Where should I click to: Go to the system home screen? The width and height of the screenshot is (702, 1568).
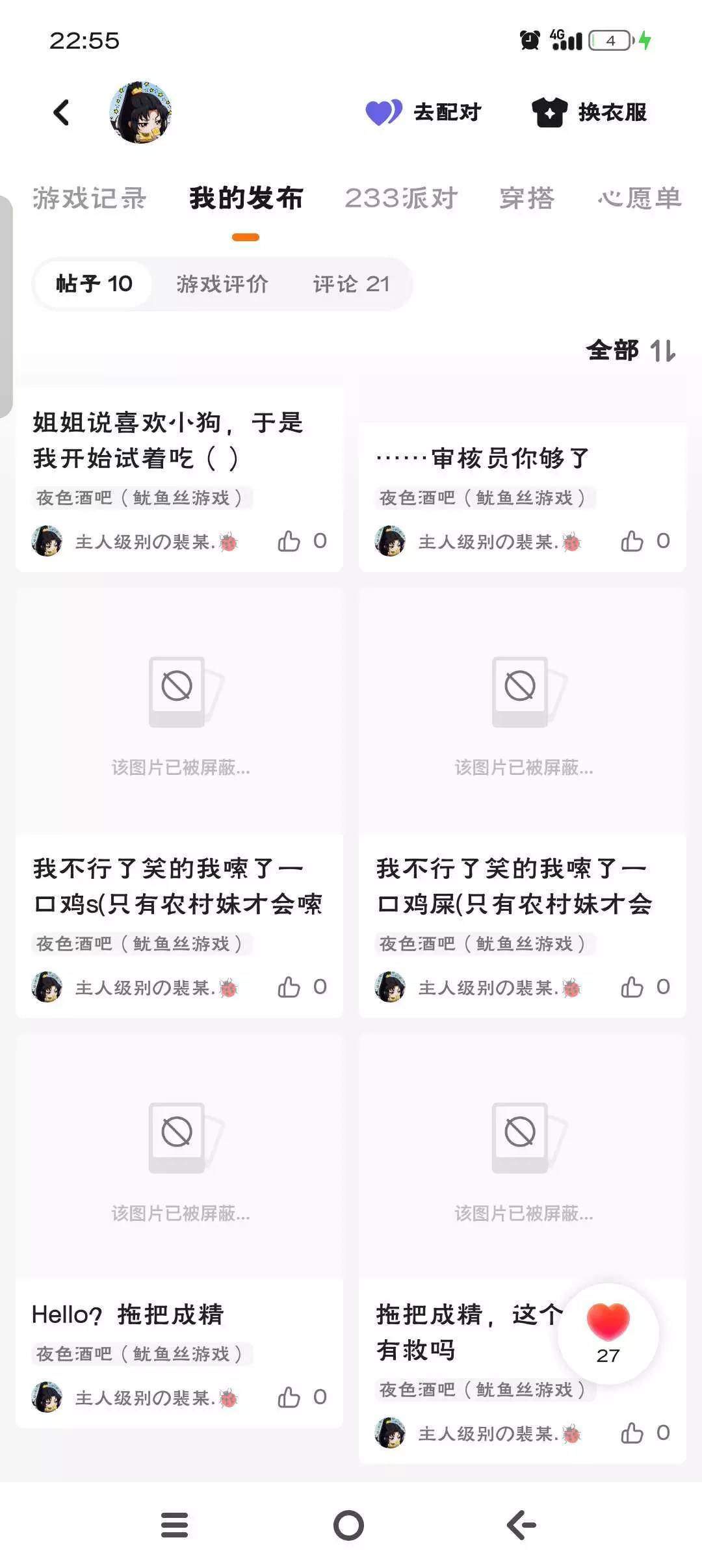click(x=349, y=1525)
